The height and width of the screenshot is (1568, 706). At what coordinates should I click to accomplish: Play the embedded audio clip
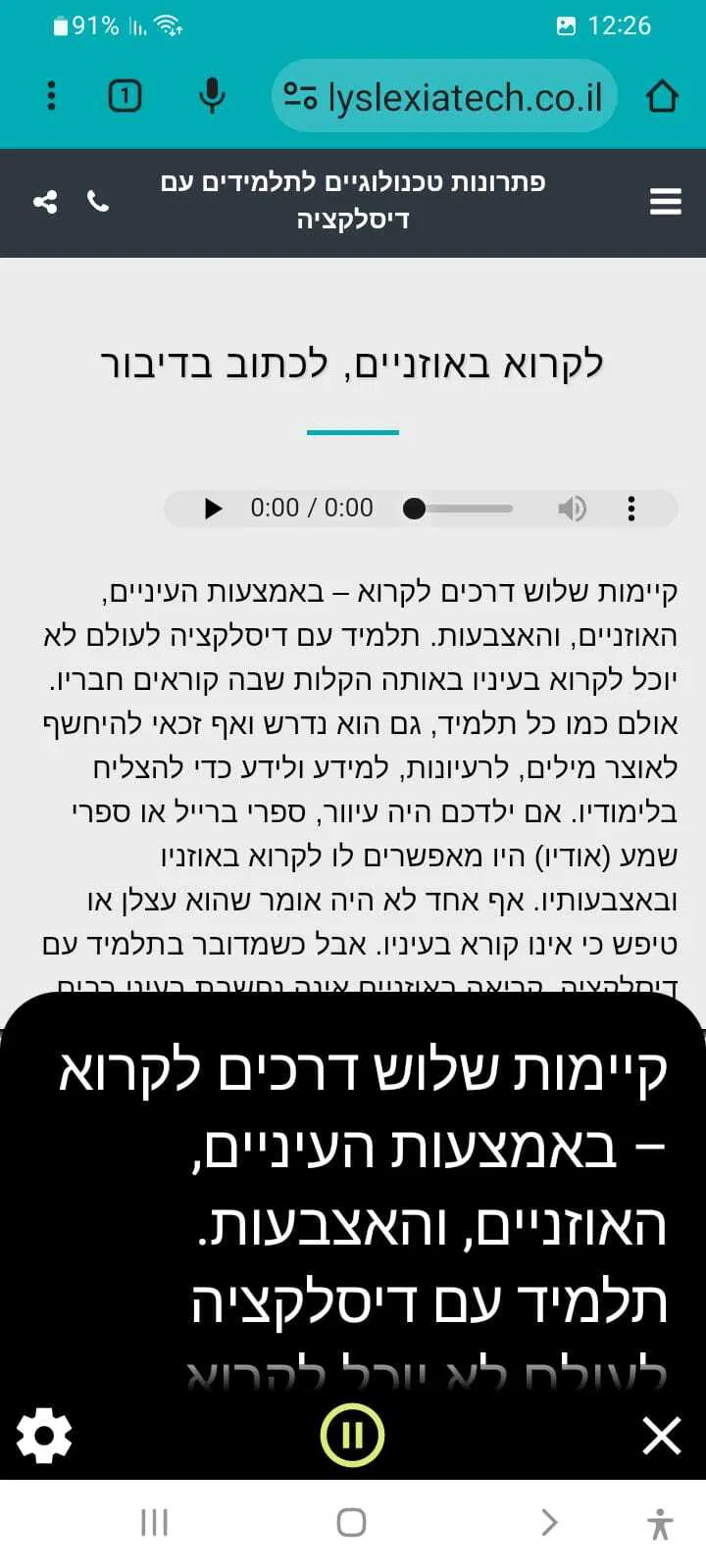pyautogui.click(x=213, y=509)
